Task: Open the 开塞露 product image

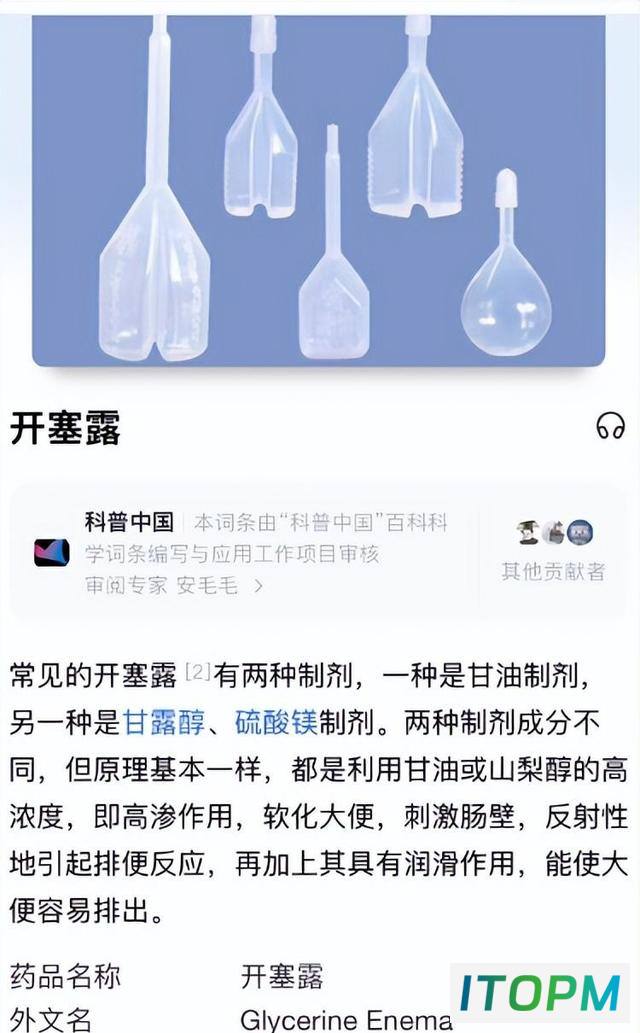Action: (319, 190)
